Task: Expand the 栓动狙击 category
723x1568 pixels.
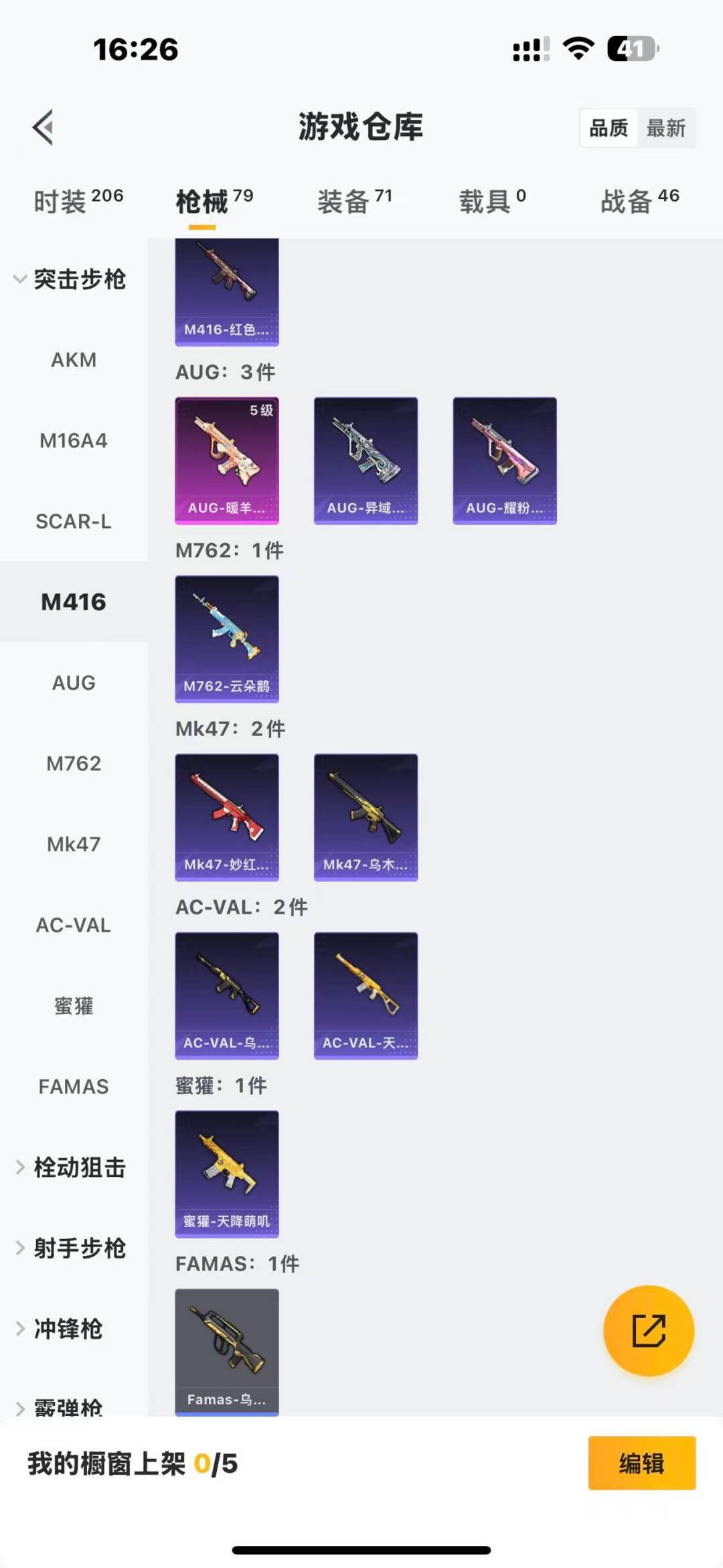Action: [70, 1167]
